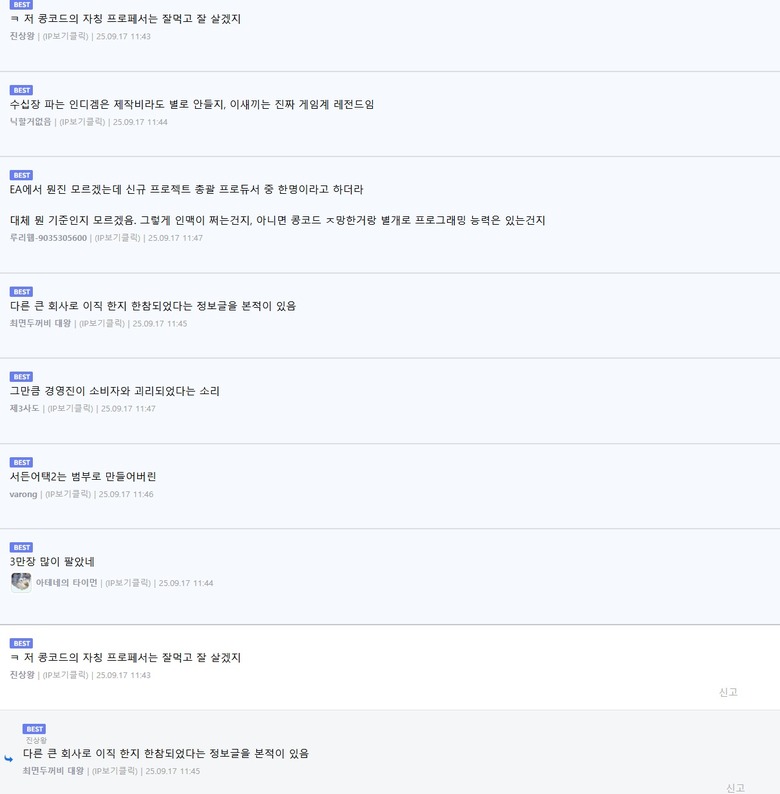View 제3사도's profile
780x794 pixels.
tap(24, 408)
